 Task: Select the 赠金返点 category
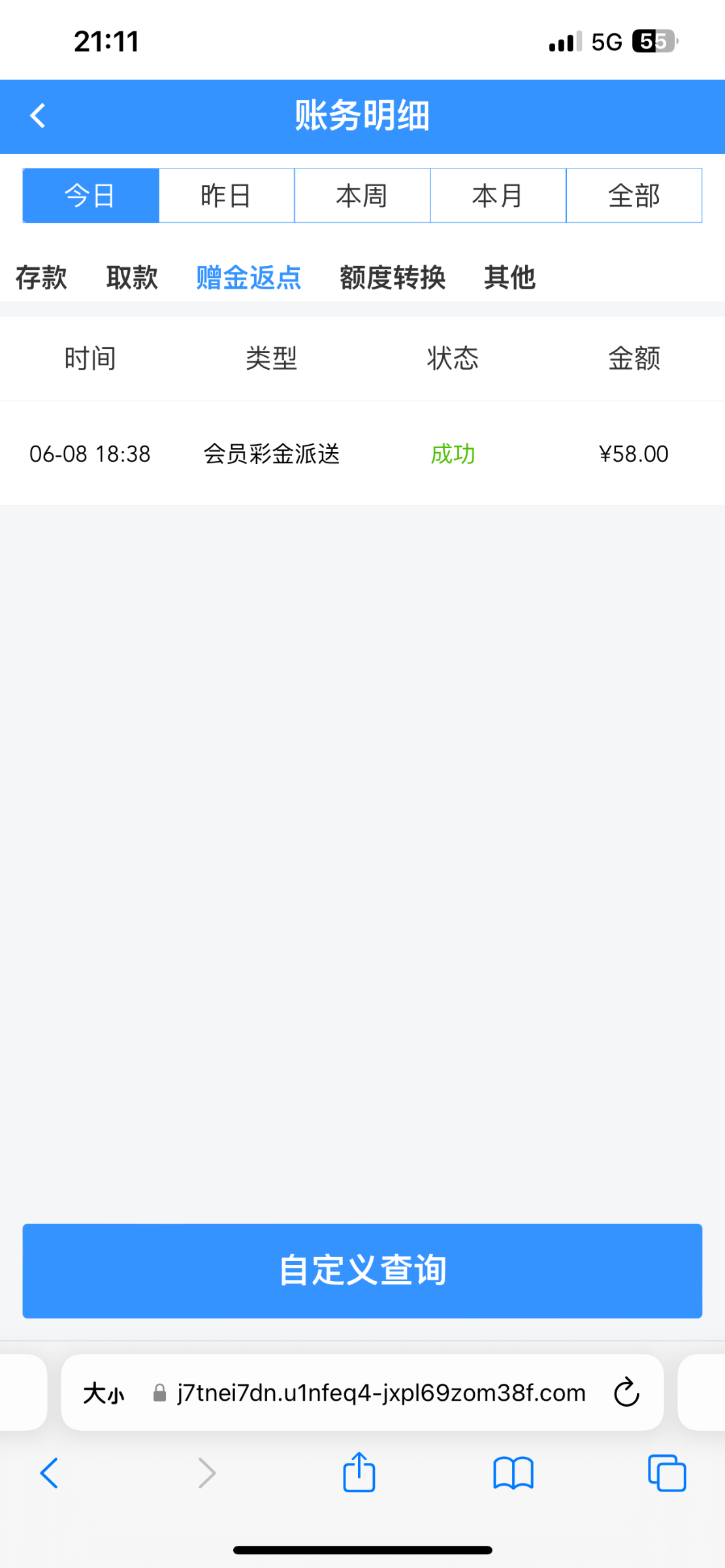(x=248, y=278)
